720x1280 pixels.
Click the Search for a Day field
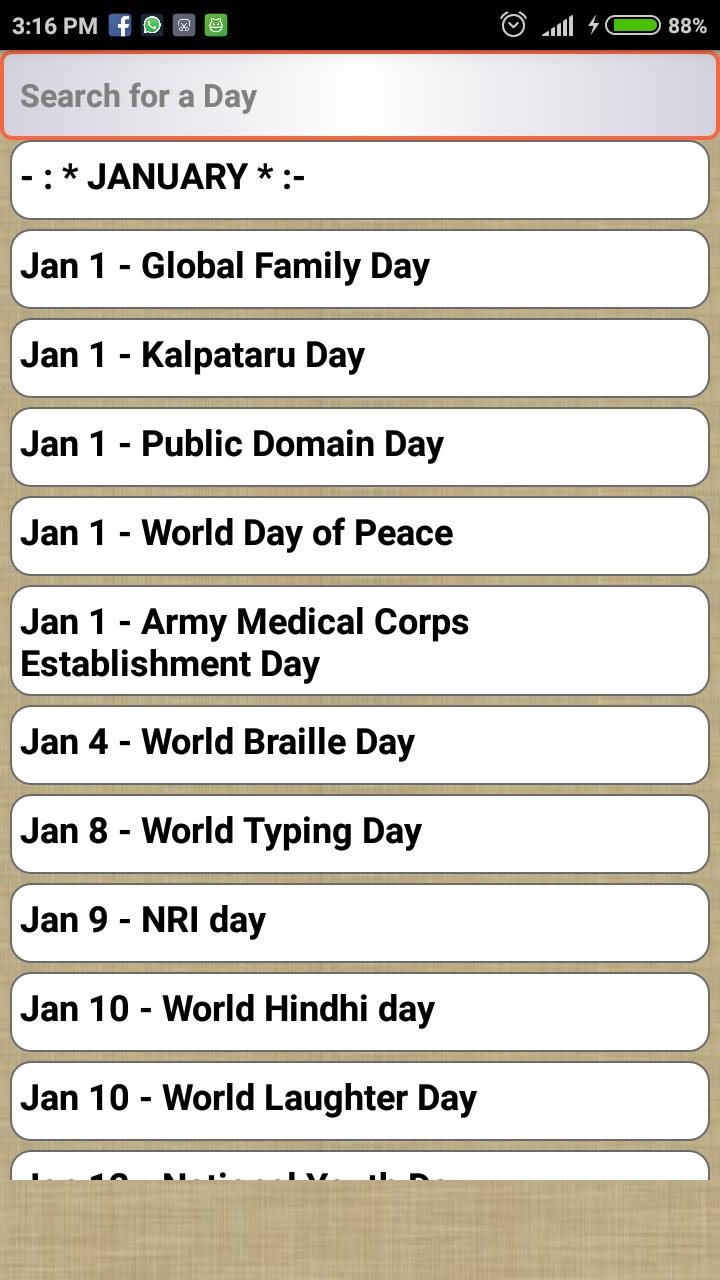[x=360, y=95]
